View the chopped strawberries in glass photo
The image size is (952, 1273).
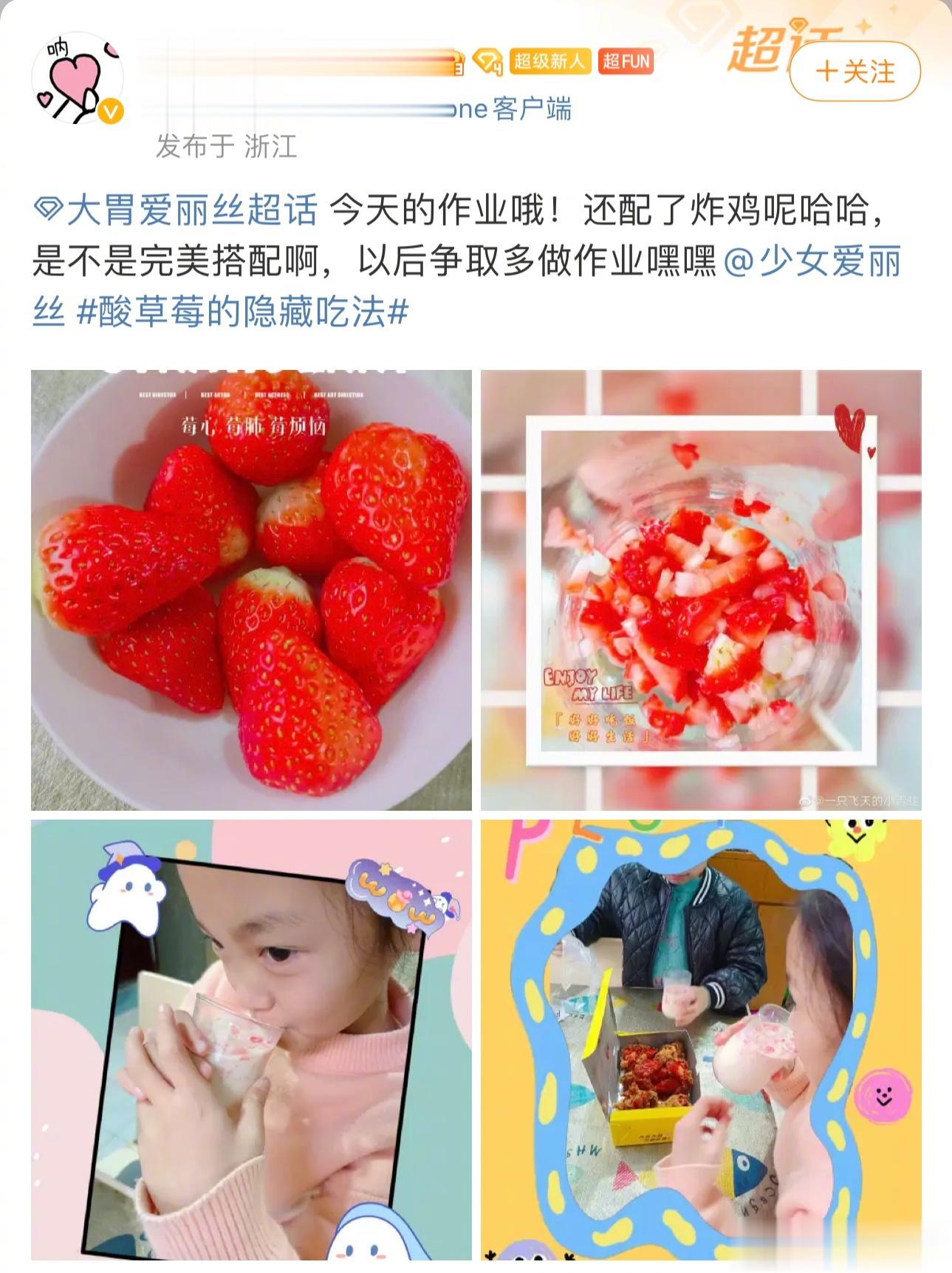(x=701, y=590)
